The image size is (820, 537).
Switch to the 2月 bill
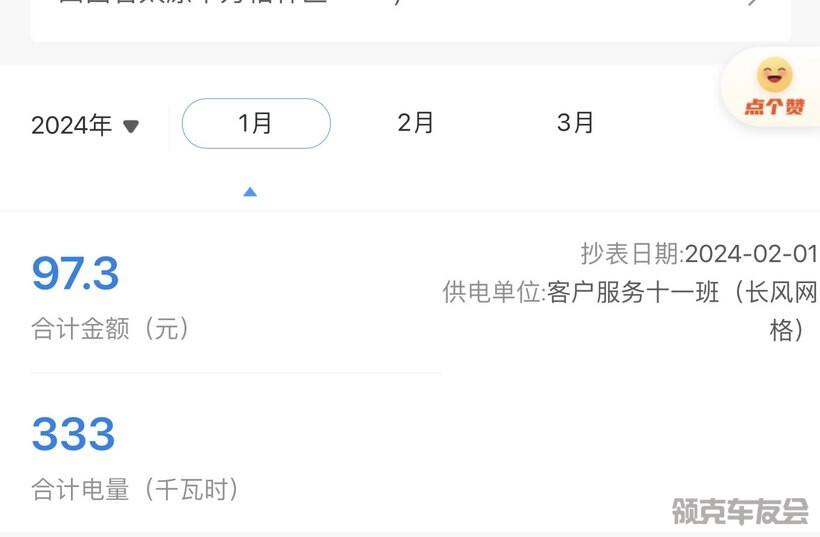coord(416,123)
